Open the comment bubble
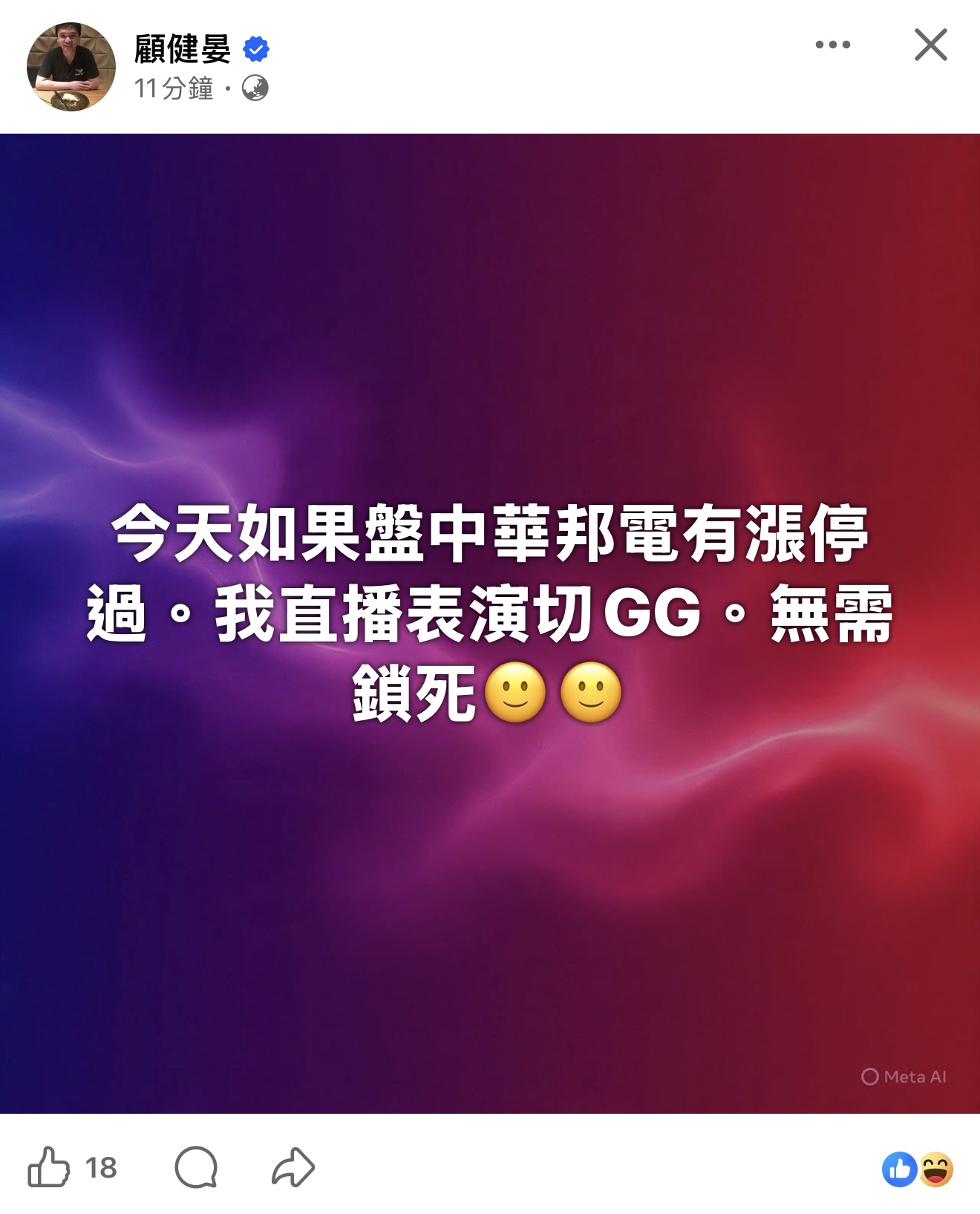980x1214 pixels. point(196,1167)
